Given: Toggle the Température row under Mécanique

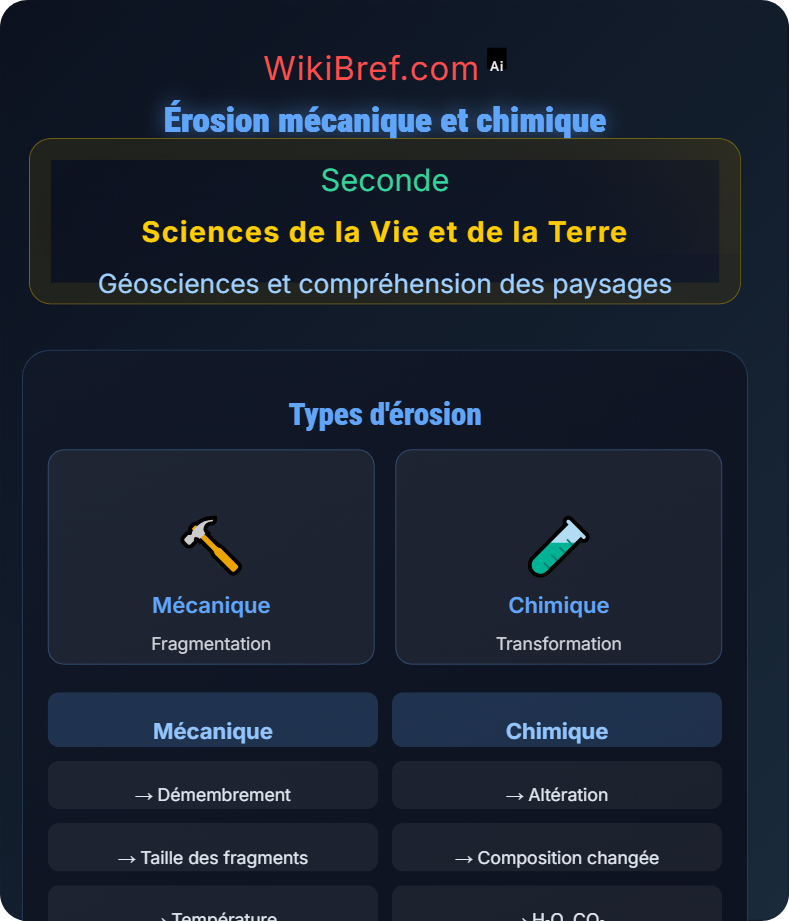Looking at the screenshot, I should point(211,912).
